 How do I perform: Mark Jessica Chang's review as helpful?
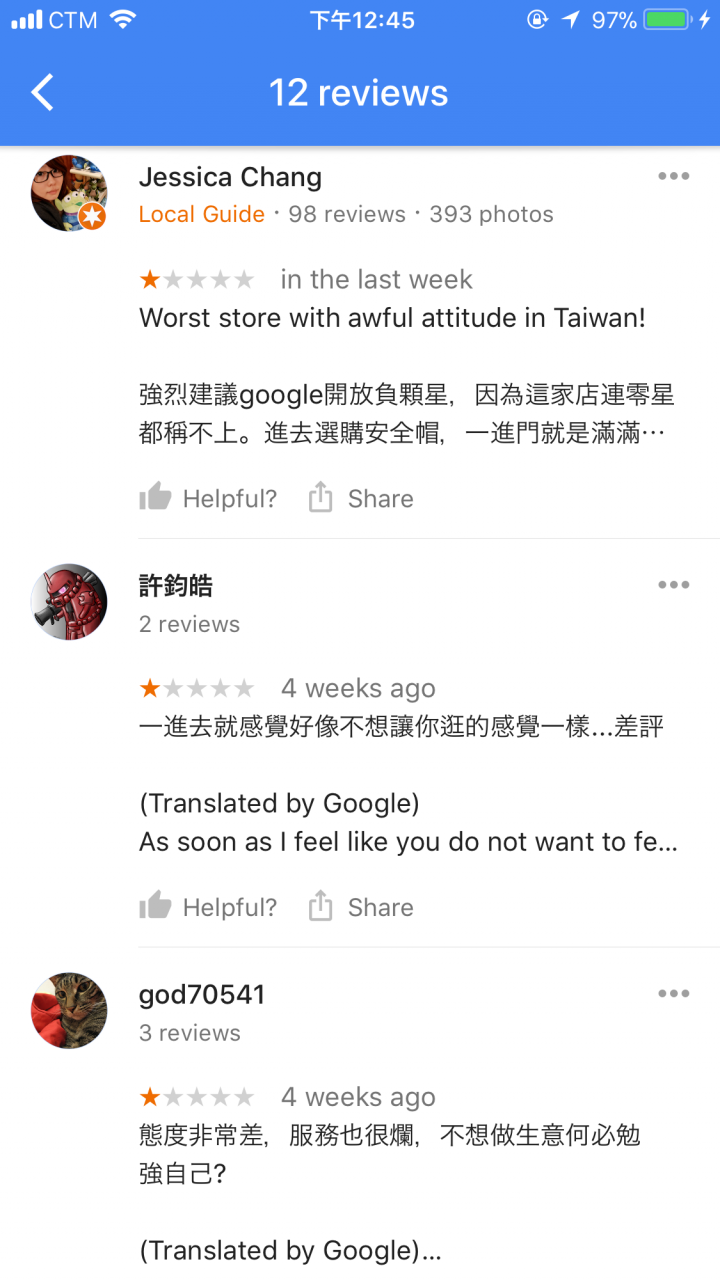(x=208, y=498)
